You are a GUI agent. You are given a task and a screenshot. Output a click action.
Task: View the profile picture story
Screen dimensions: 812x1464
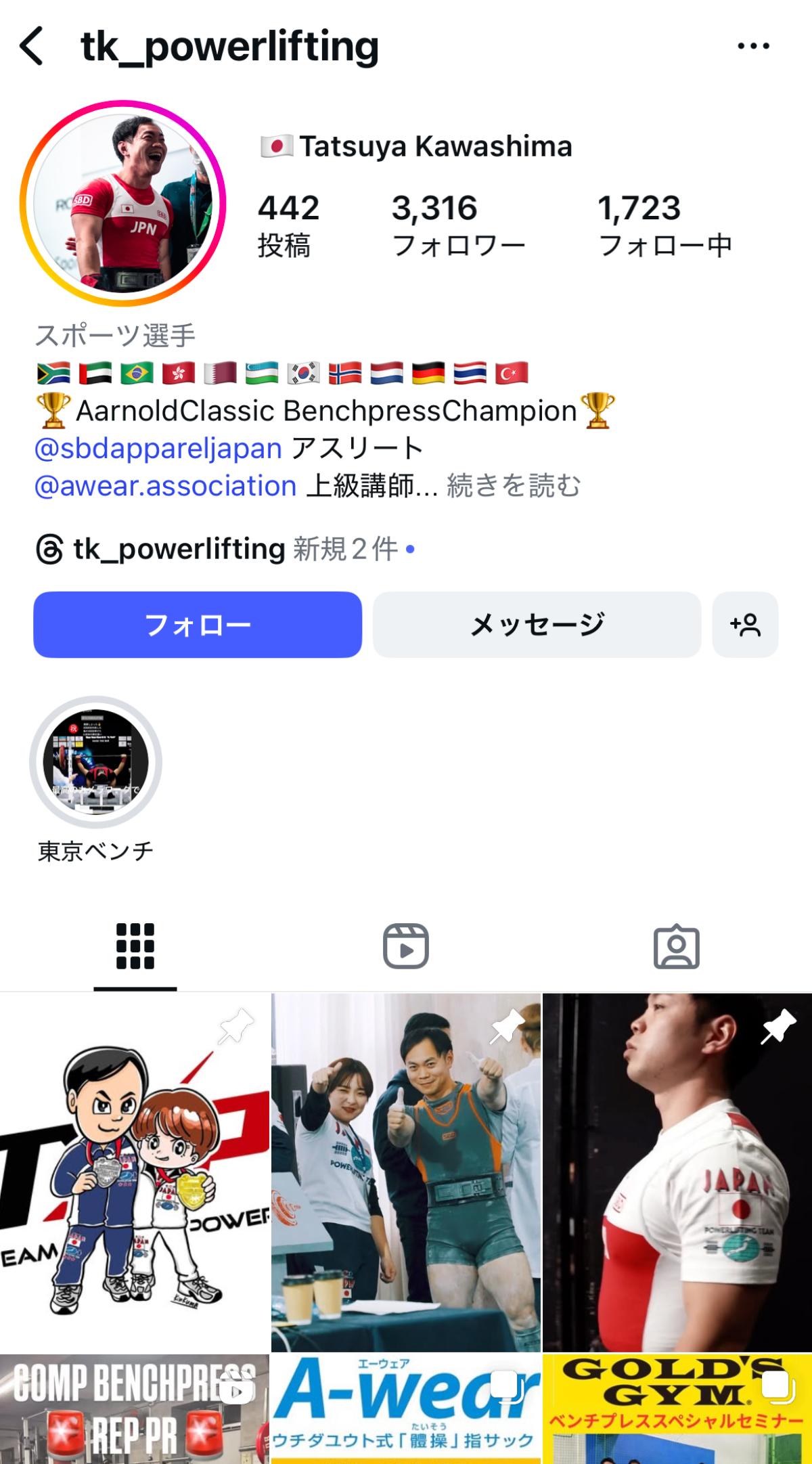(122, 203)
